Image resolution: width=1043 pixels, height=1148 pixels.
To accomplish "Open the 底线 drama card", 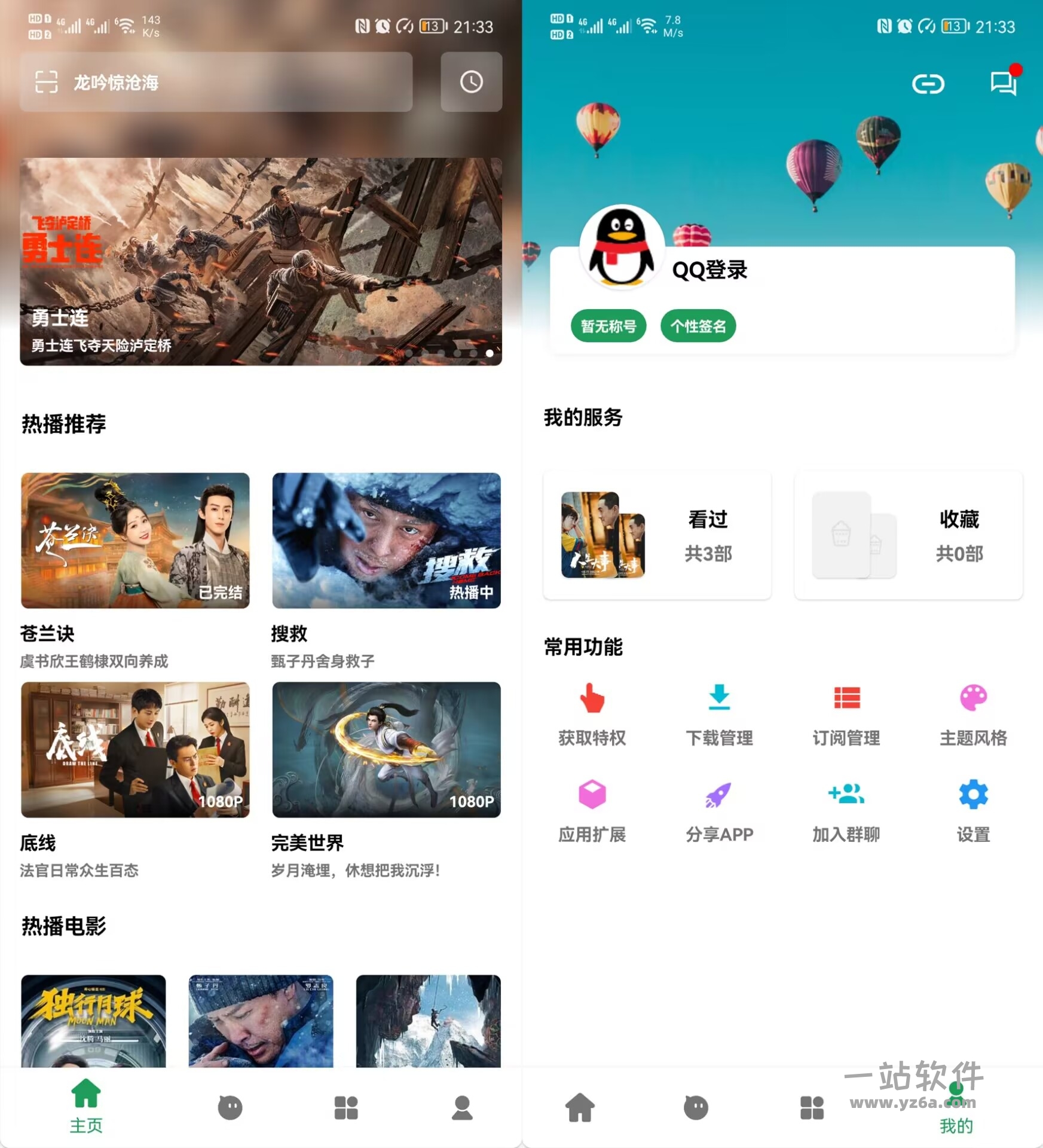I will point(135,750).
